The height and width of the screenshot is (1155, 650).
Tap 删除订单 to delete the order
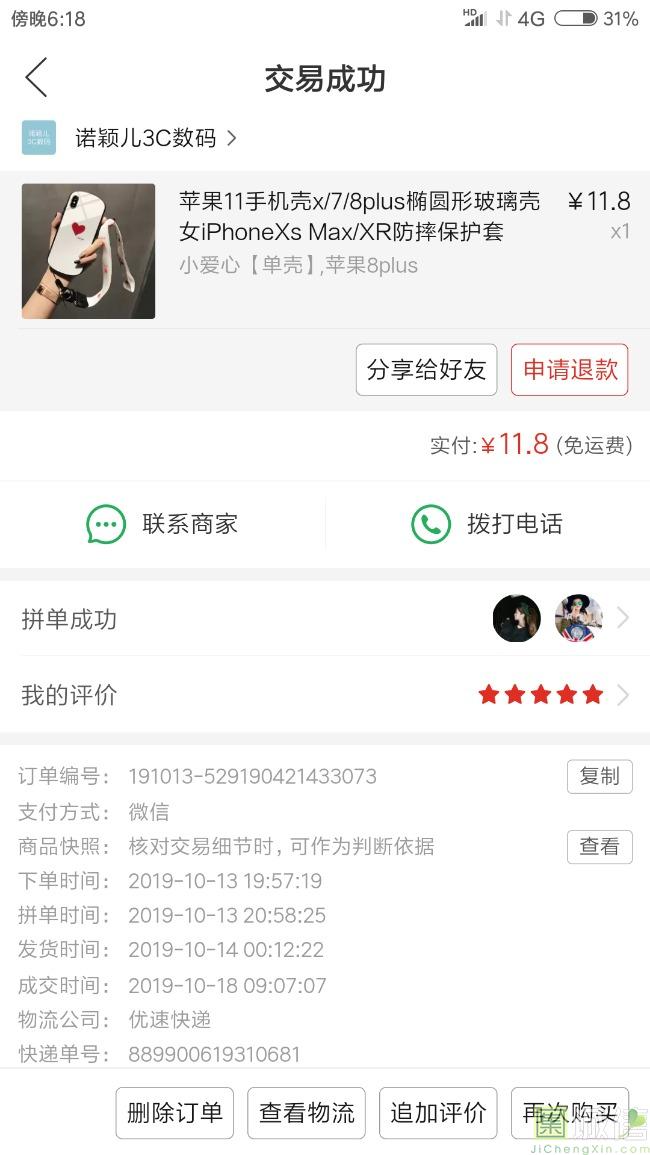(175, 1112)
